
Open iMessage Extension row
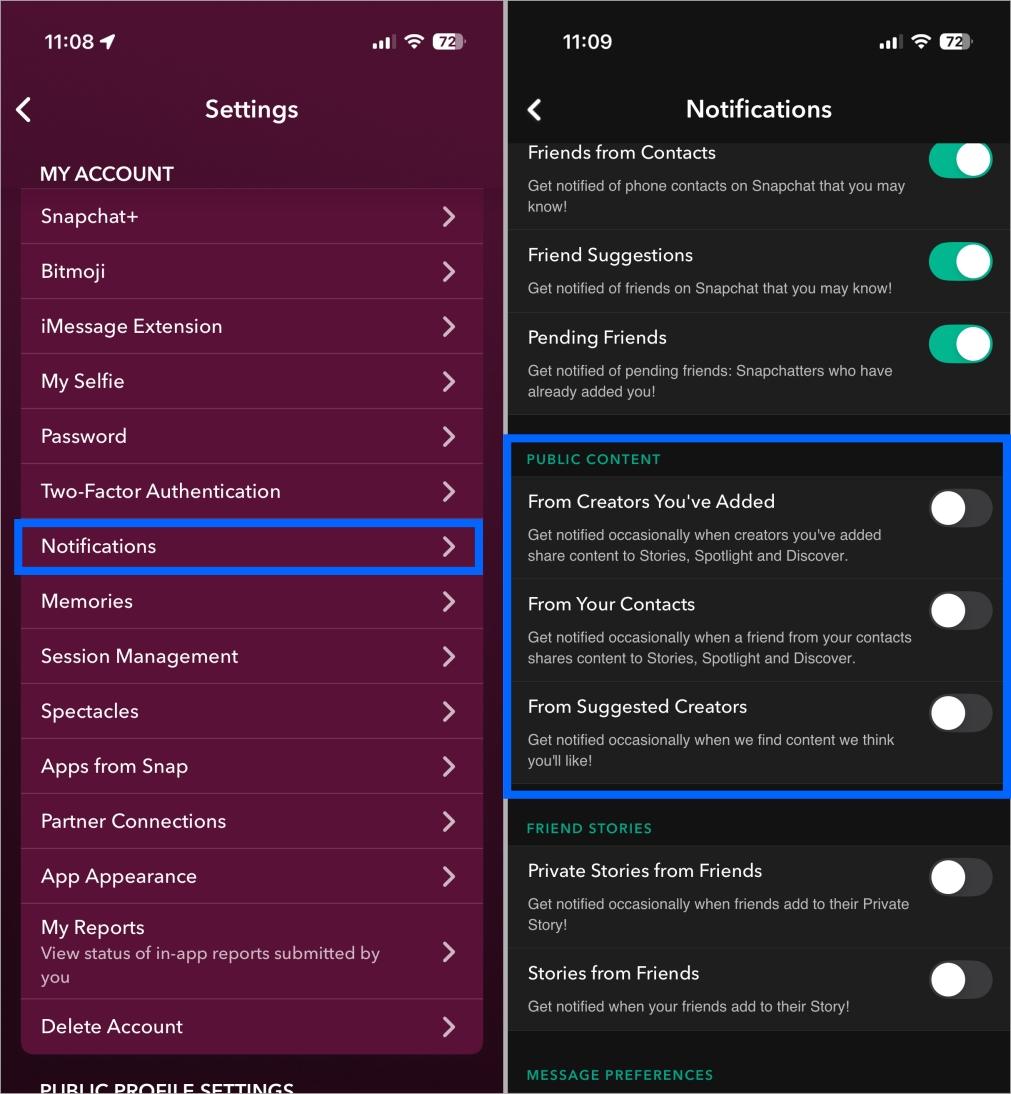tap(250, 326)
